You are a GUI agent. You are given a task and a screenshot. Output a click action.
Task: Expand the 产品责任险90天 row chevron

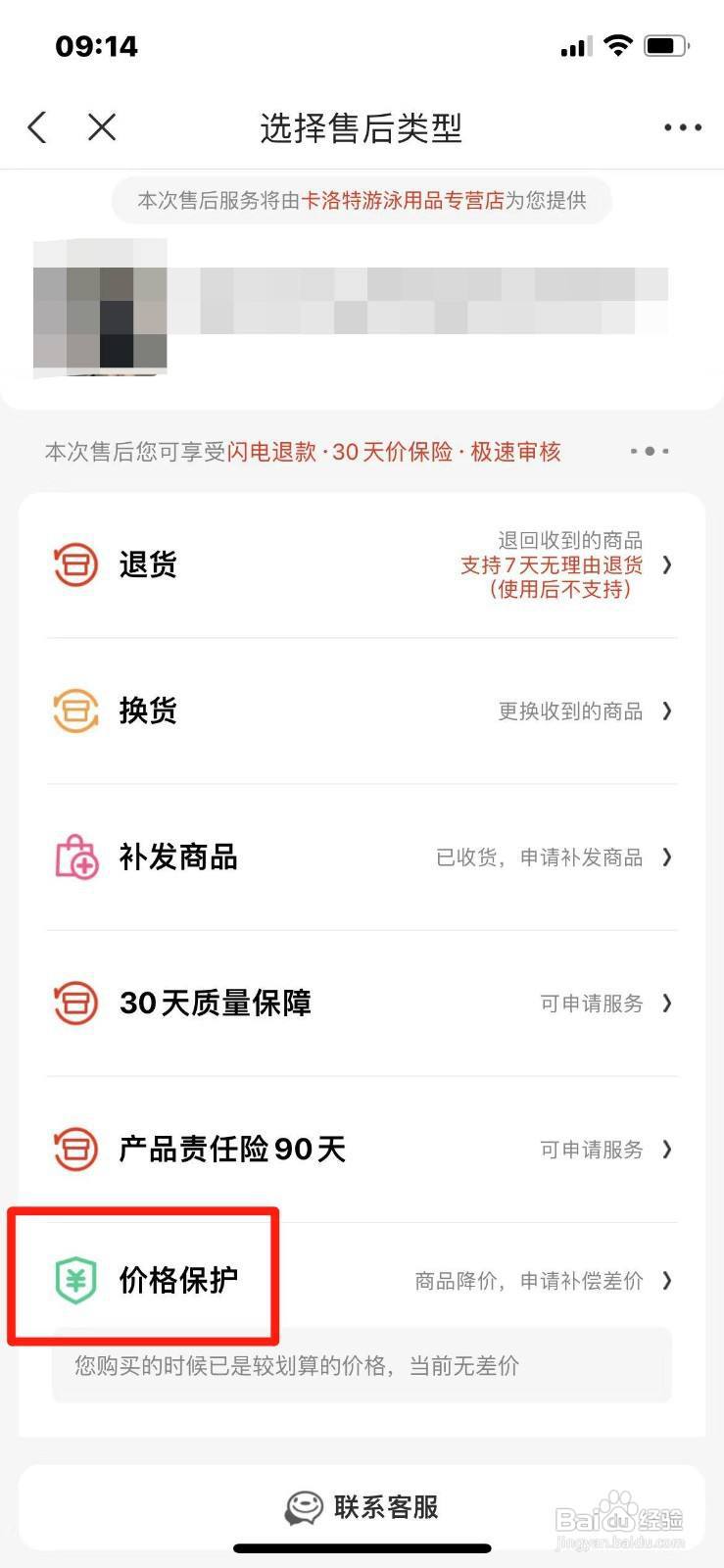667,1150
